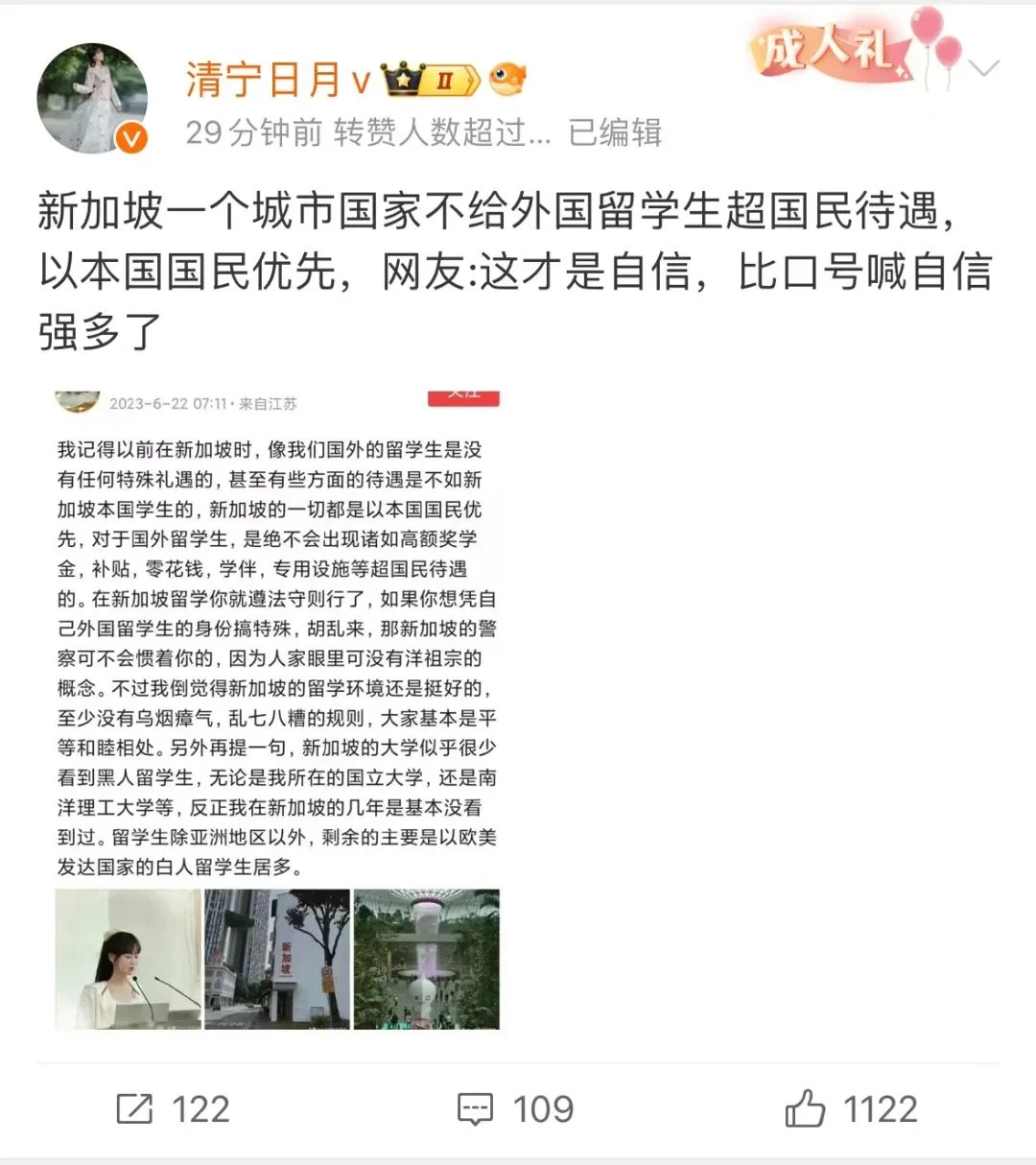1036x1165 pixels.
Task: Open the comments on this post
Action: [515, 1109]
